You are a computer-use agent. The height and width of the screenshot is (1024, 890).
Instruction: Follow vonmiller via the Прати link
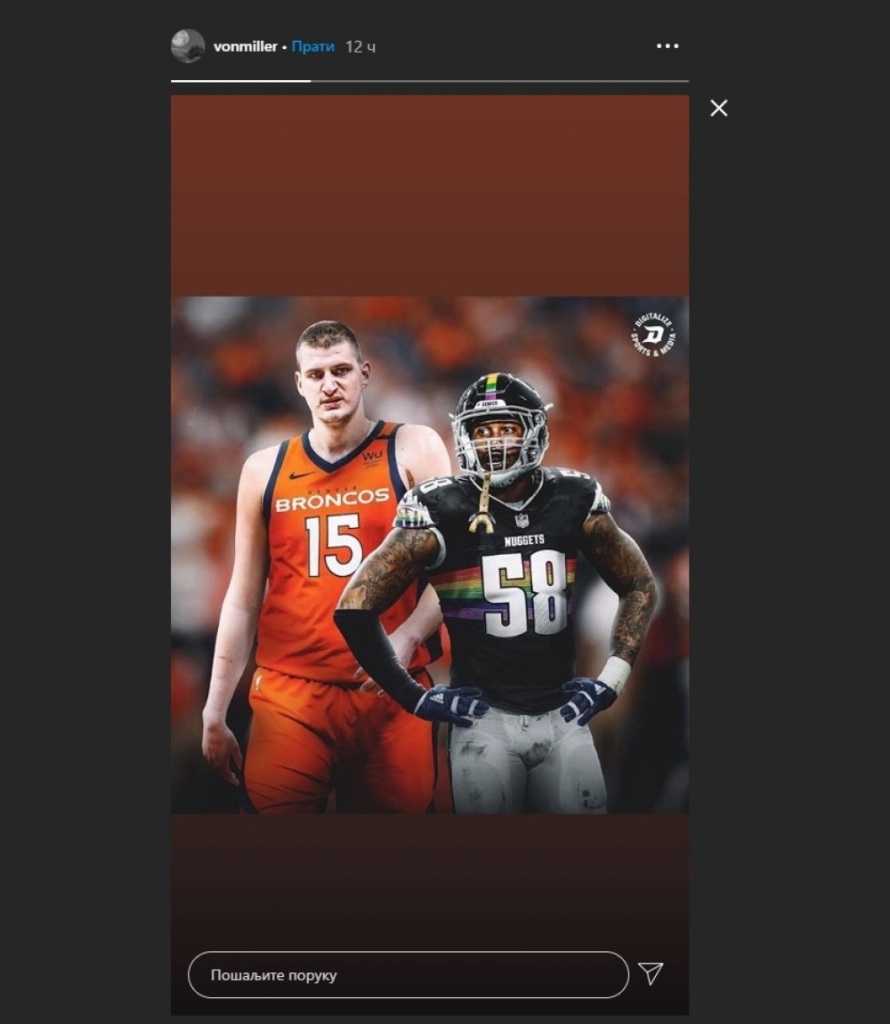[313, 47]
